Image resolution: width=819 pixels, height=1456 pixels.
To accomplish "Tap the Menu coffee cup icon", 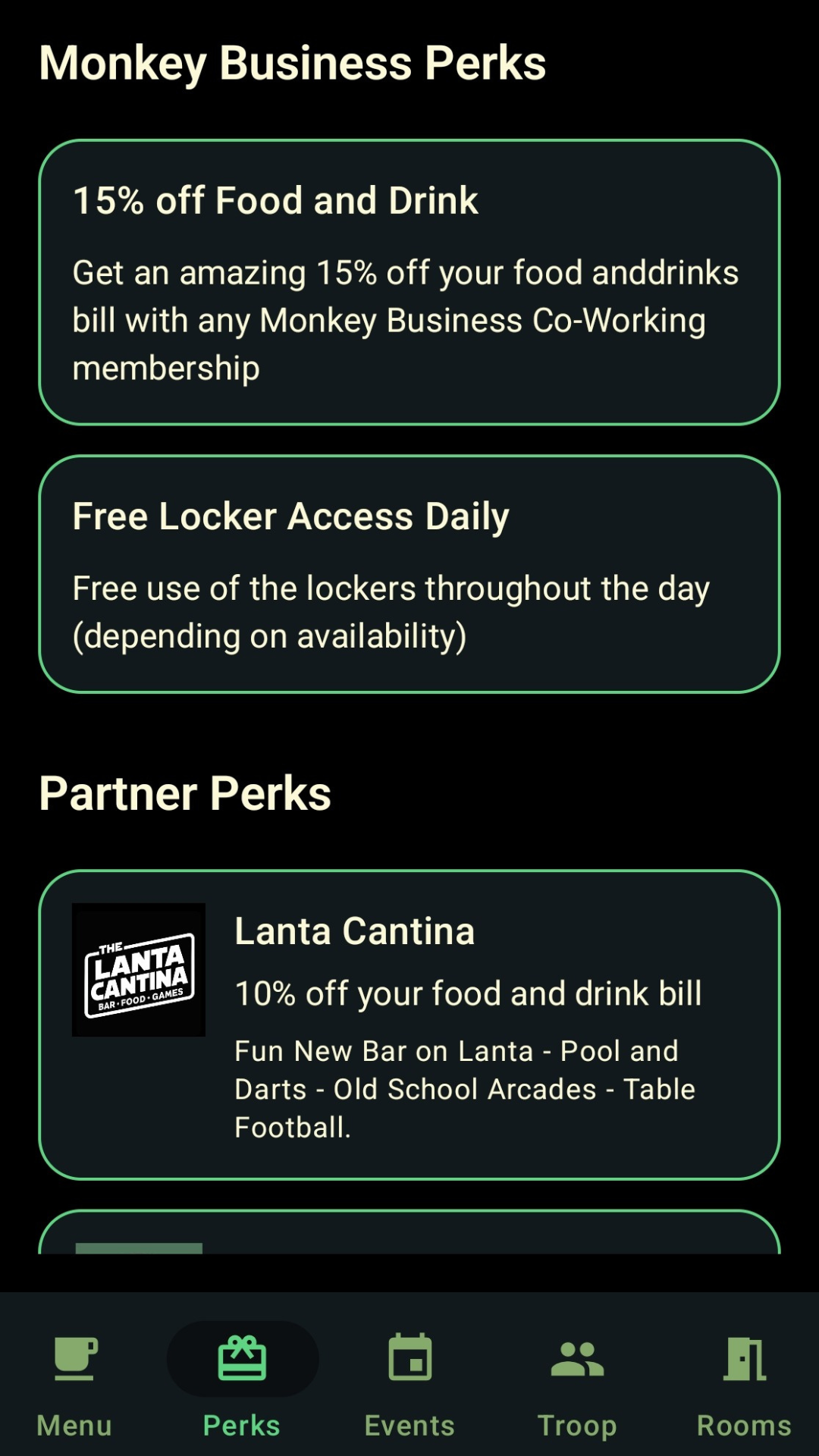I will (74, 1357).
